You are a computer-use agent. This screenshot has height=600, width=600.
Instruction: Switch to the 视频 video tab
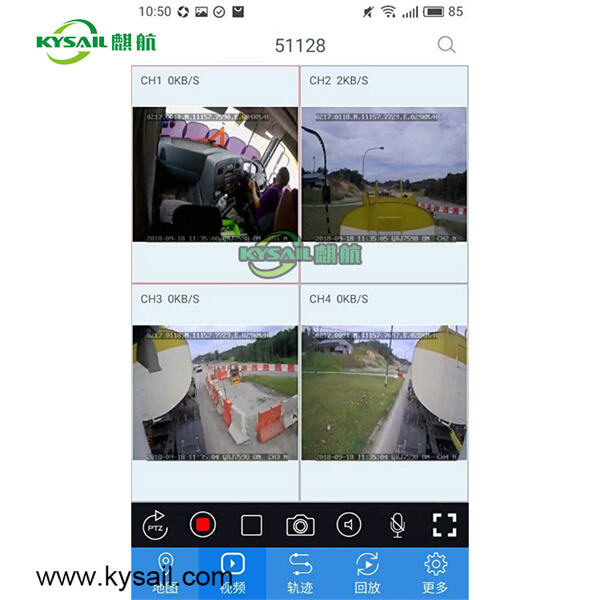coord(232,573)
